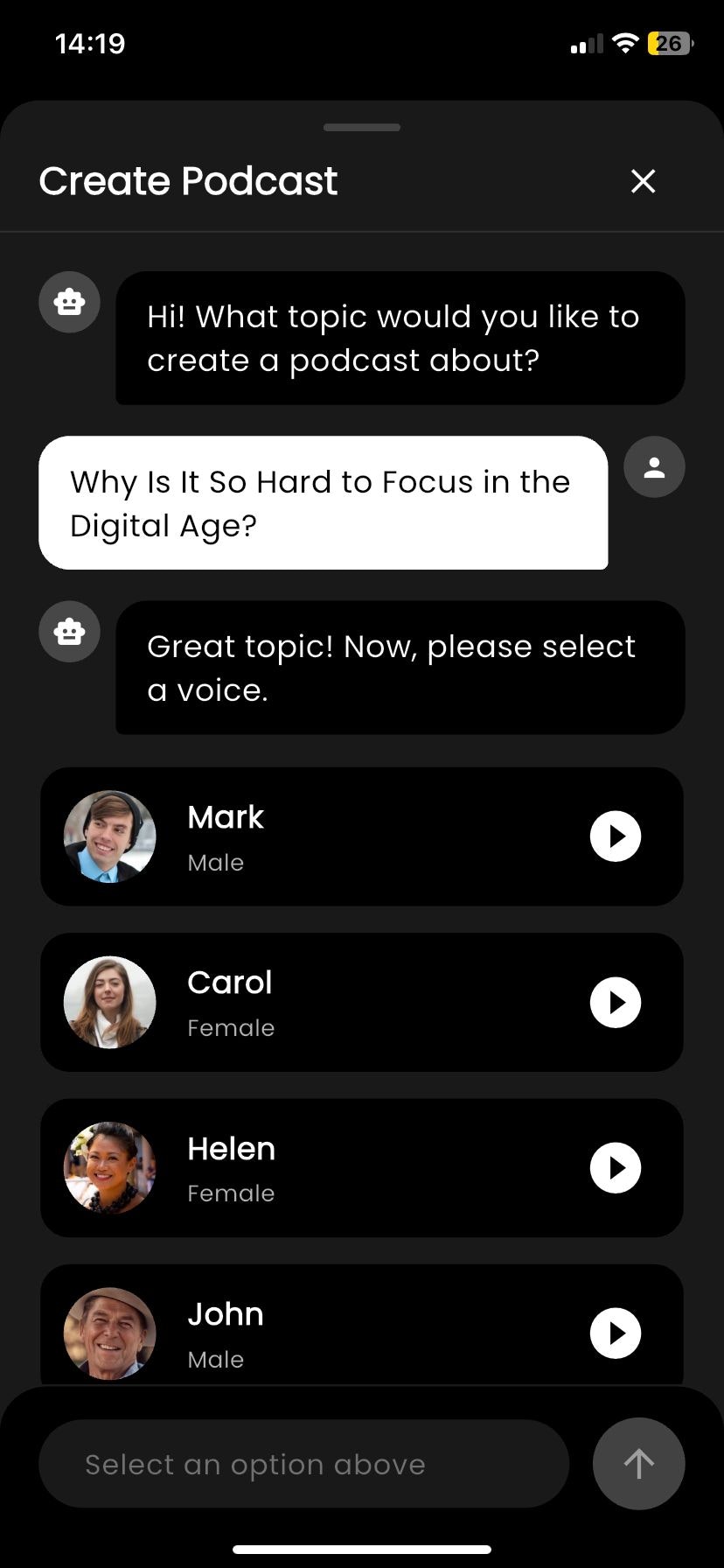Tap John's profile picture thumbnail
The width and height of the screenshot is (724, 1568).
pyautogui.click(x=109, y=1333)
